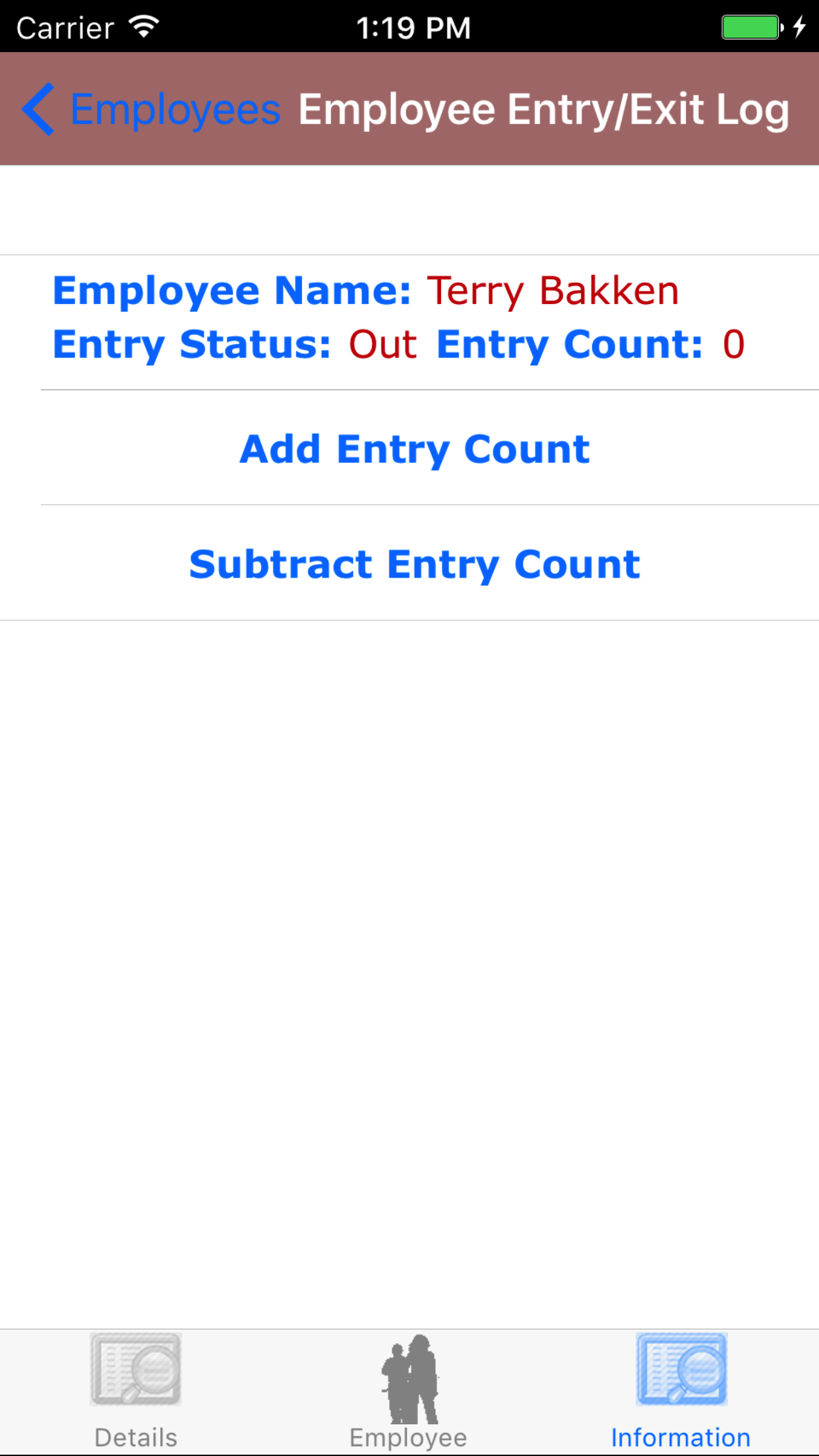Go back to the Employees list
The image size is (819, 1456).
point(152,109)
